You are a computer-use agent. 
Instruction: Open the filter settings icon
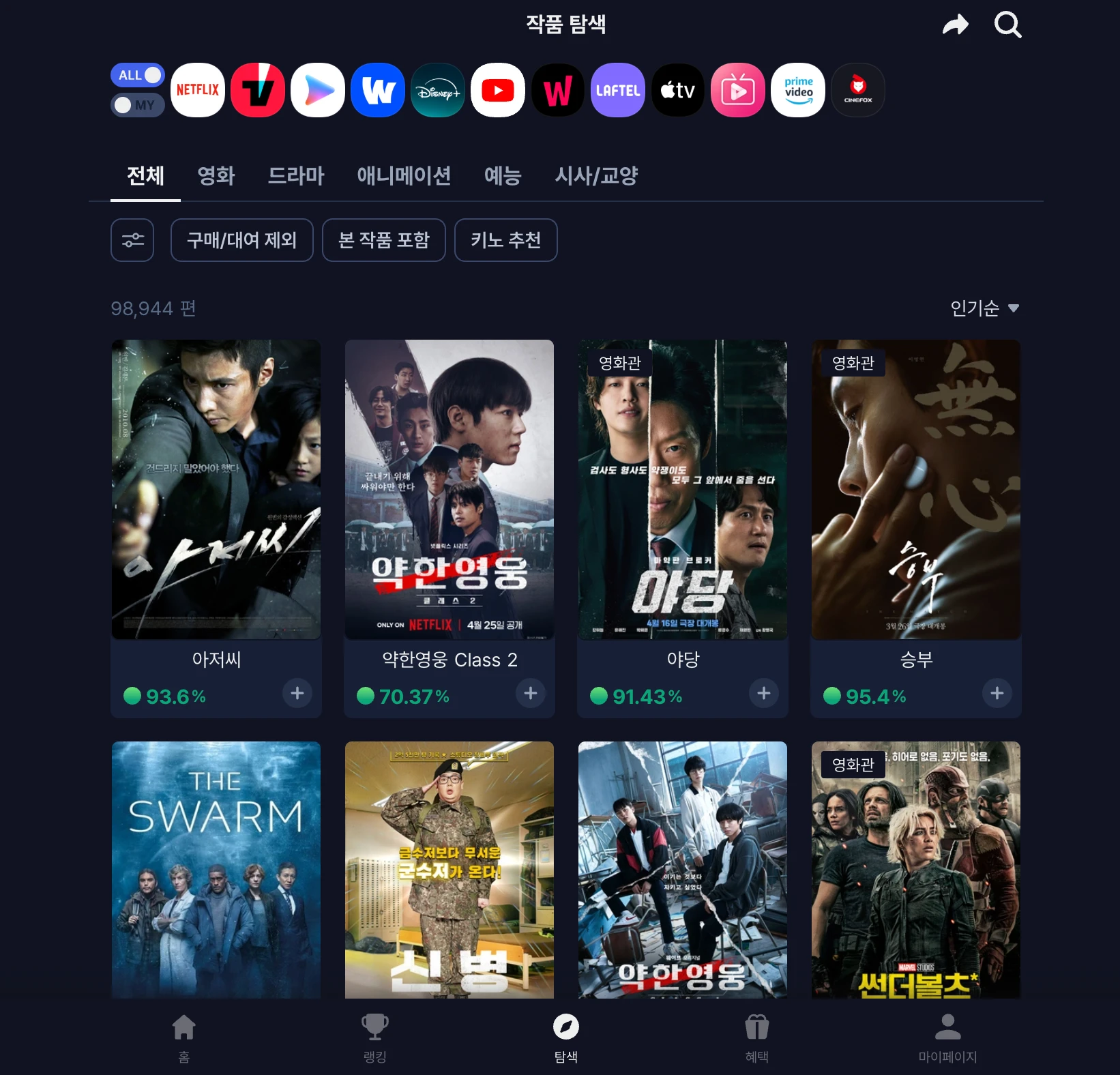pyautogui.click(x=132, y=240)
